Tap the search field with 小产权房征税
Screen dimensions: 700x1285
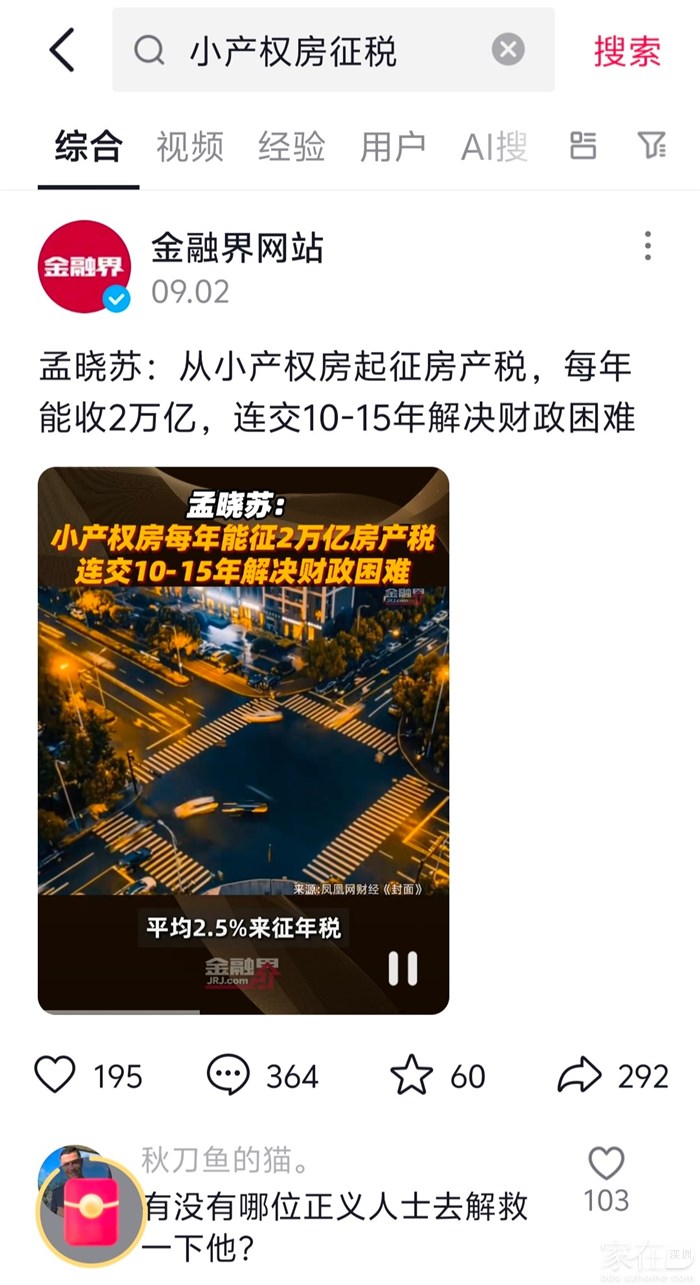click(x=300, y=50)
